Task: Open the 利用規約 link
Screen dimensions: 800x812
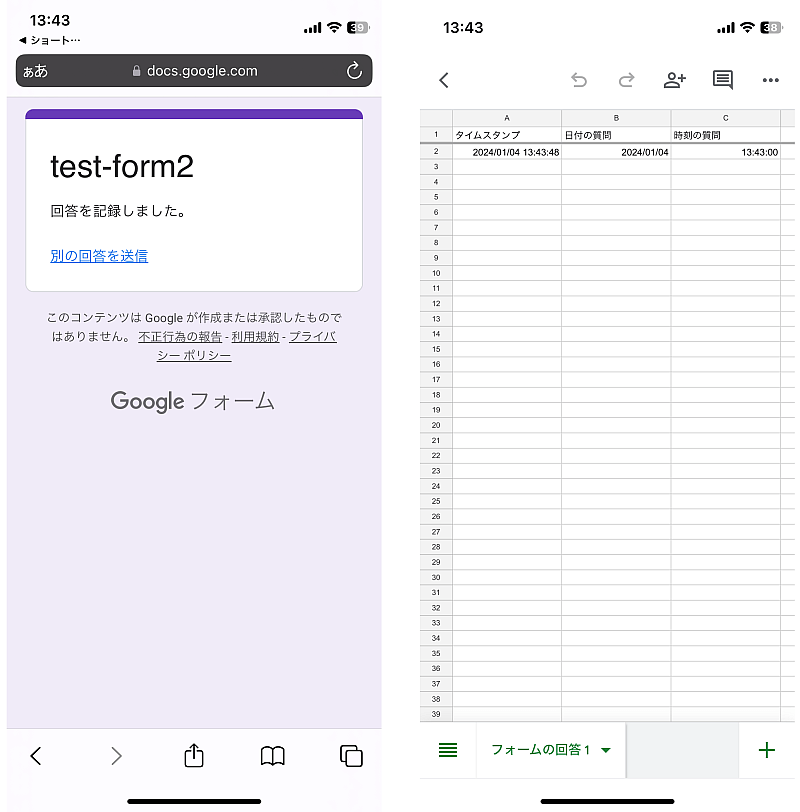Action: click(x=255, y=337)
